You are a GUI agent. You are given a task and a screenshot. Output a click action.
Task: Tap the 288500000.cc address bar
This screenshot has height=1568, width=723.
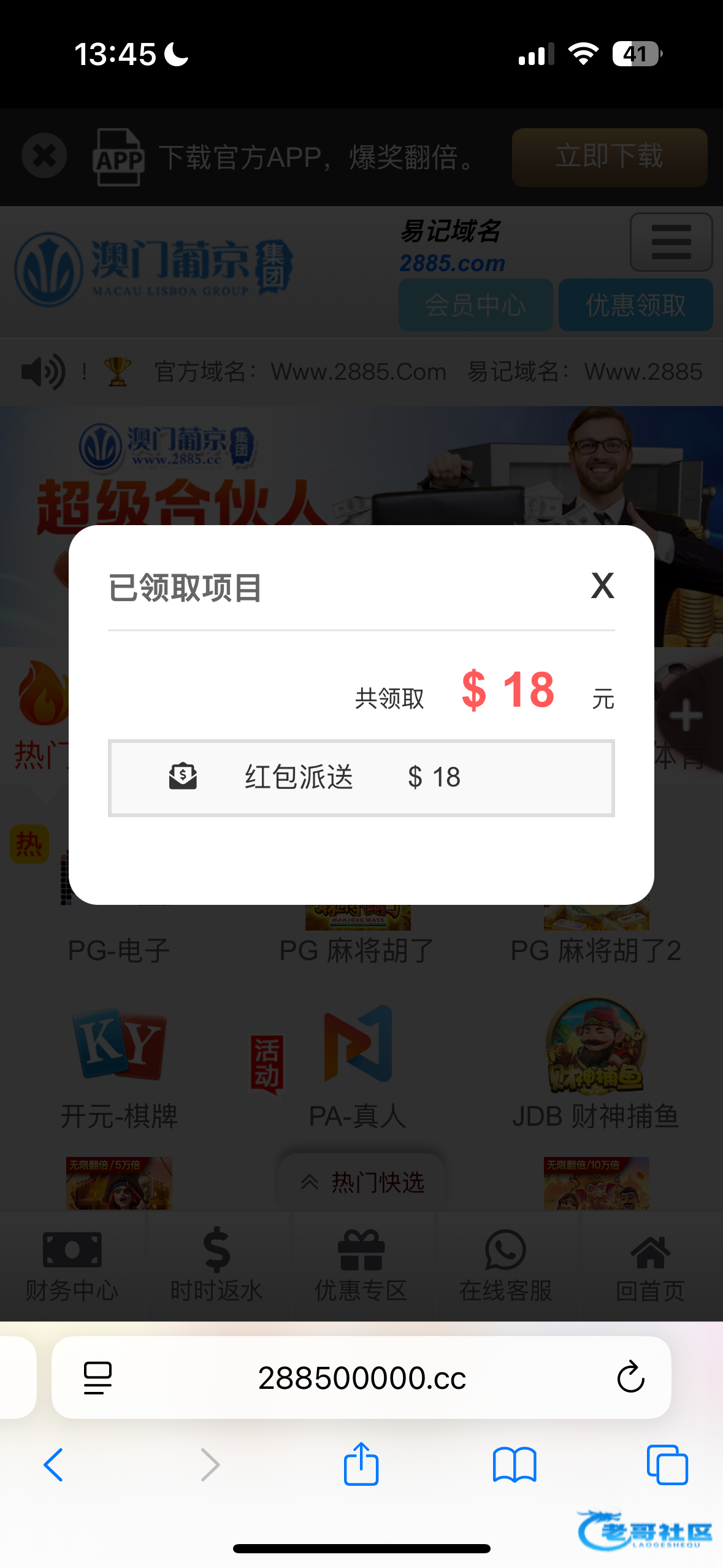[x=362, y=1378]
